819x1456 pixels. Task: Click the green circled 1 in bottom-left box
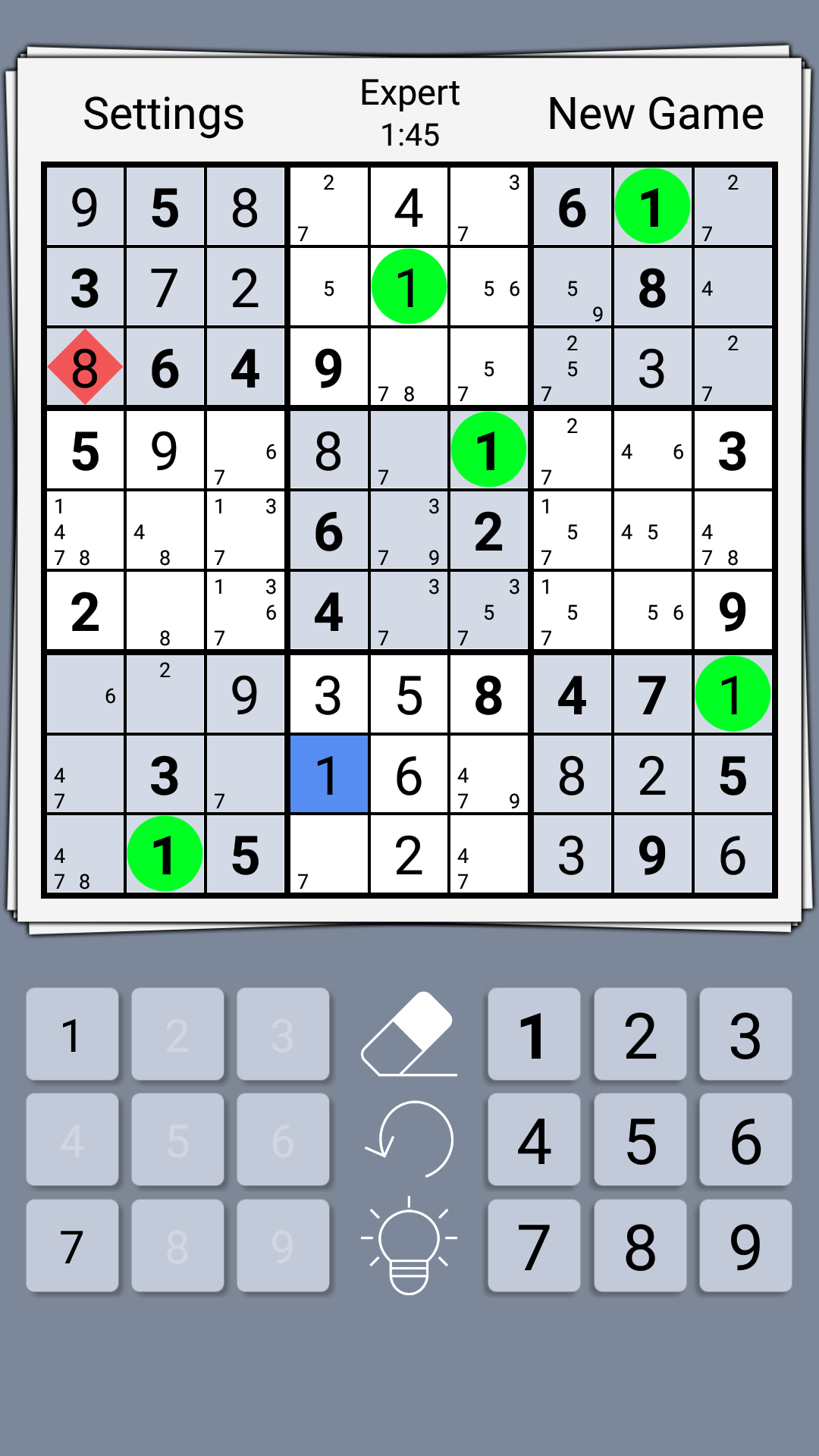point(166,853)
